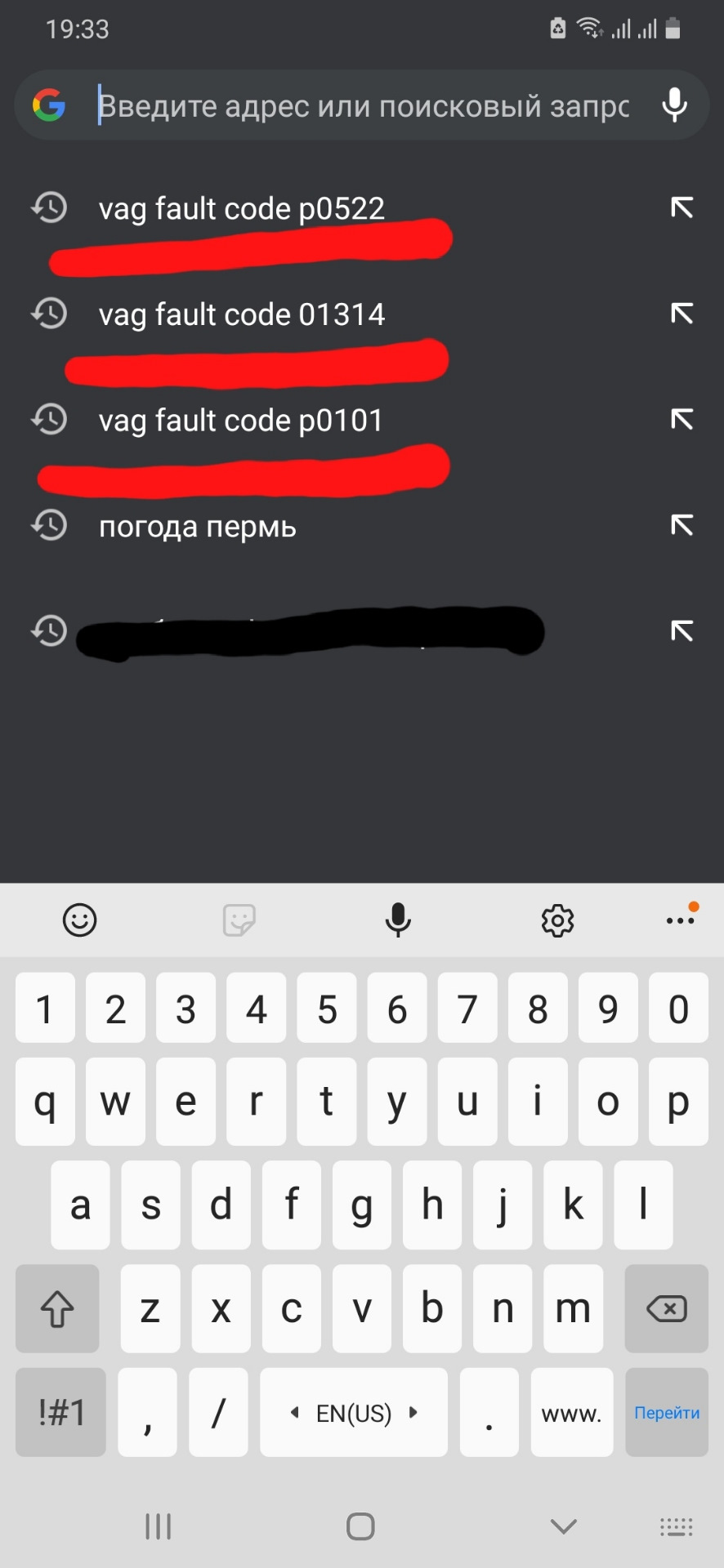
Task: Select suggestion 'vag fault code p0101'
Action: pos(241,421)
